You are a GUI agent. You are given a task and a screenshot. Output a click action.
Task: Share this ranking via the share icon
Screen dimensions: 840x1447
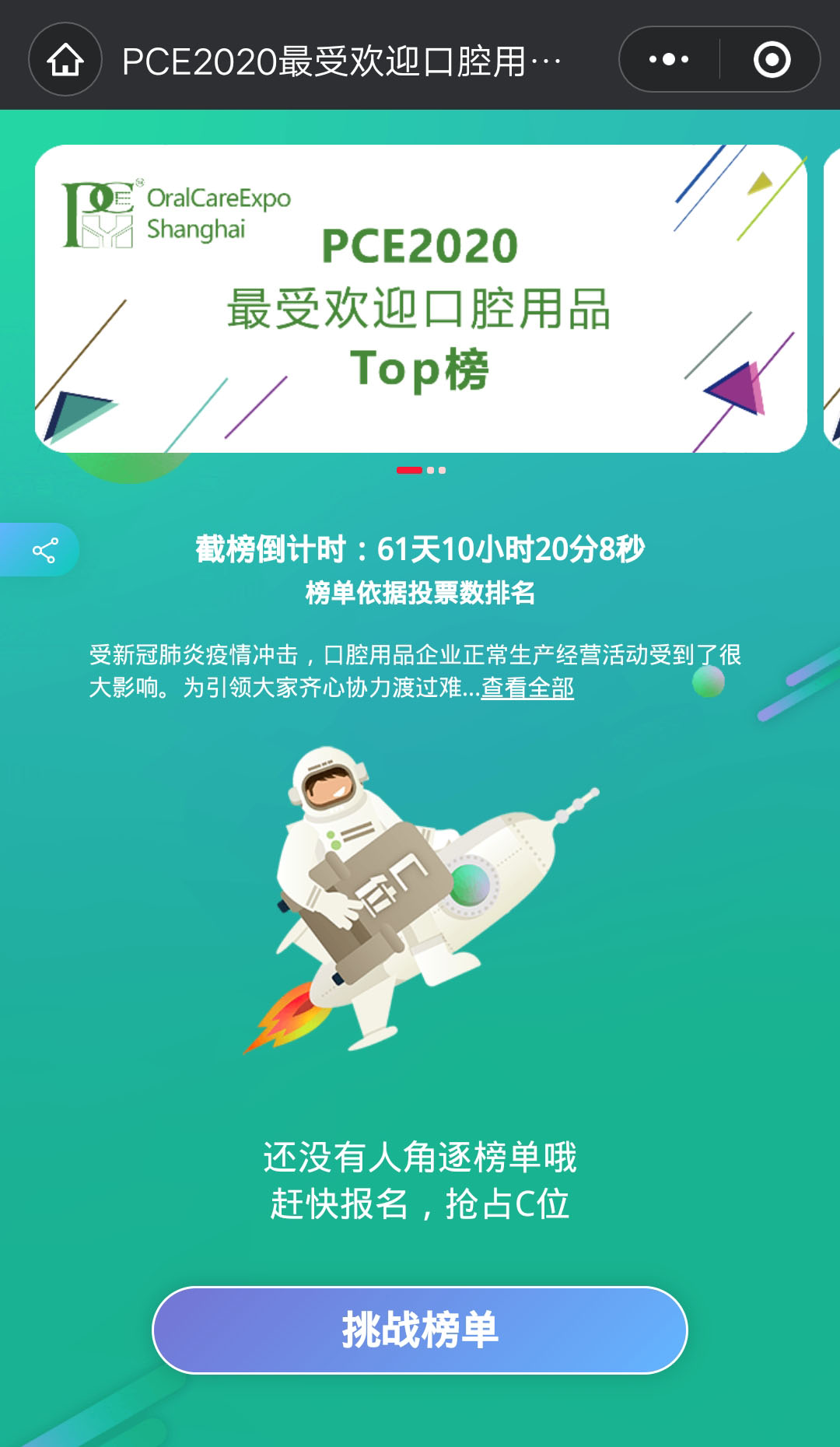(44, 551)
